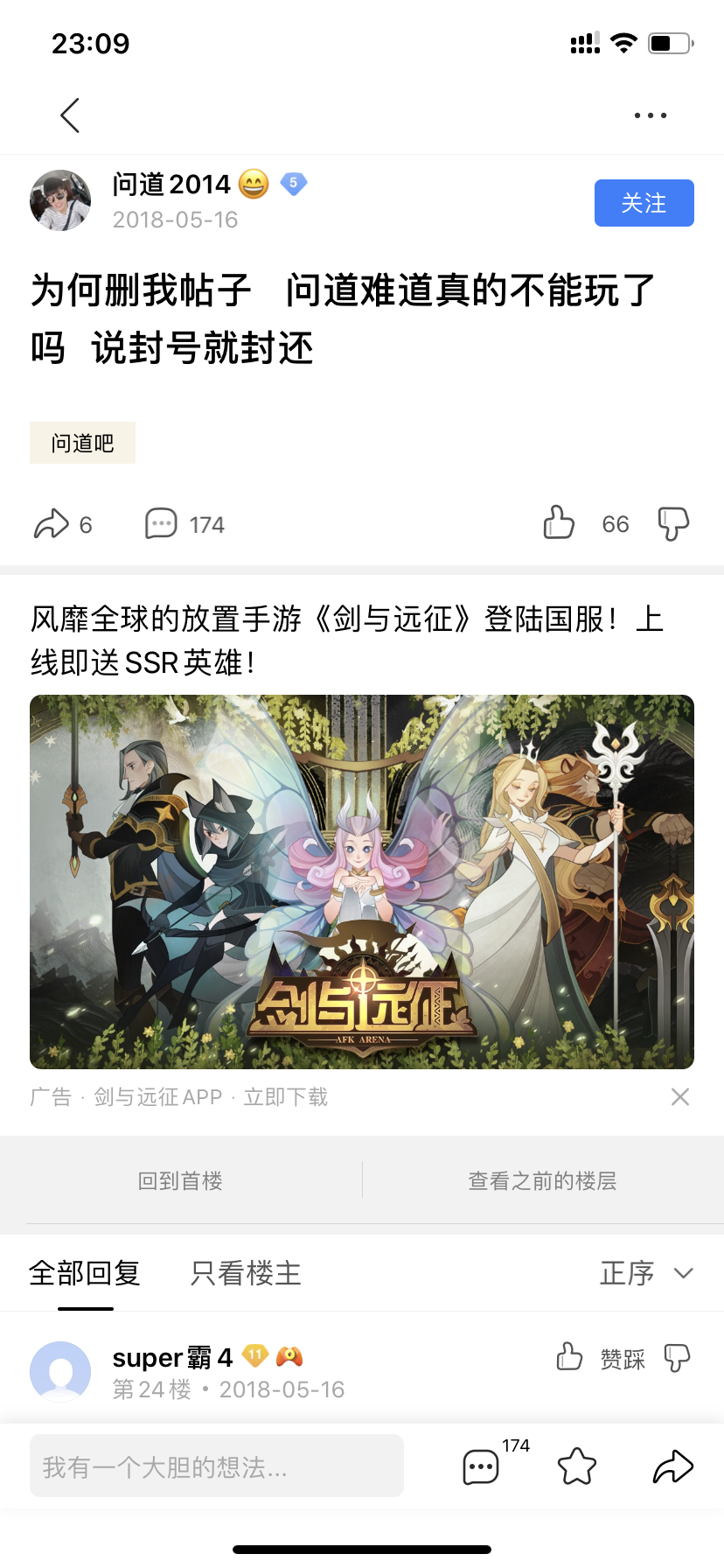Like the main post with 66 likes
The image size is (724, 1568).
[560, 523]
